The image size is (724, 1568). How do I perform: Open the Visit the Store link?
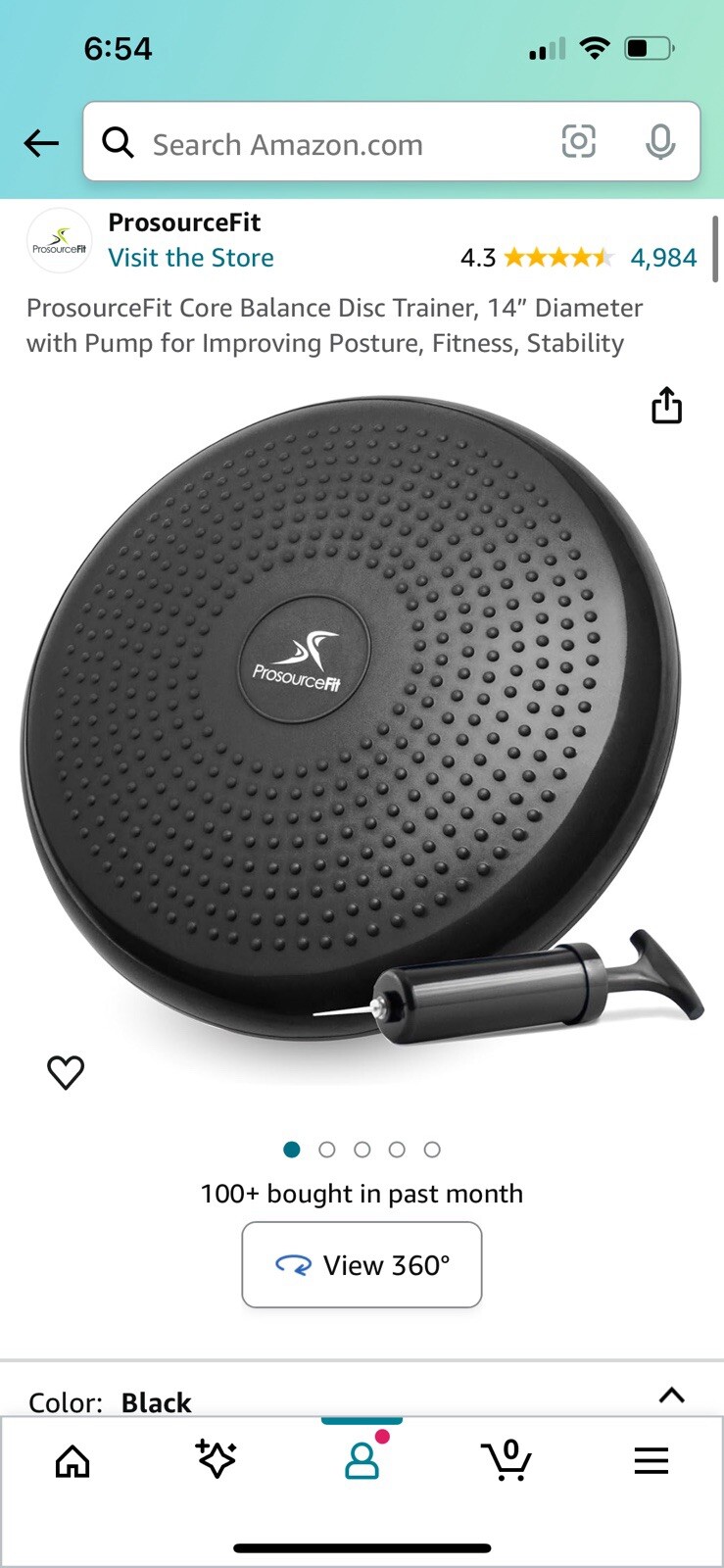coord(191,258)
